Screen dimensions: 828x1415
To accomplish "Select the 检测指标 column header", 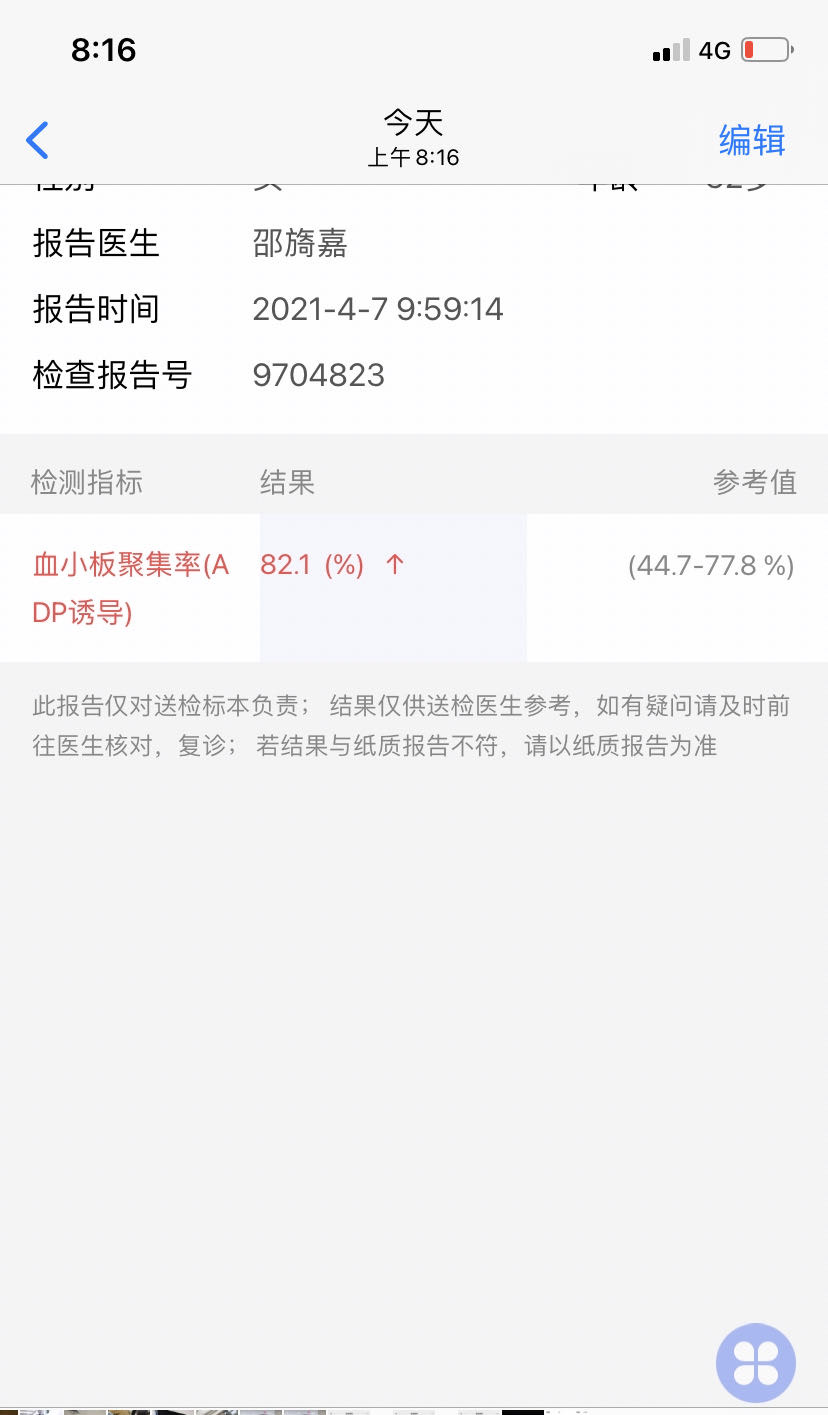I will tap(85, 483).
